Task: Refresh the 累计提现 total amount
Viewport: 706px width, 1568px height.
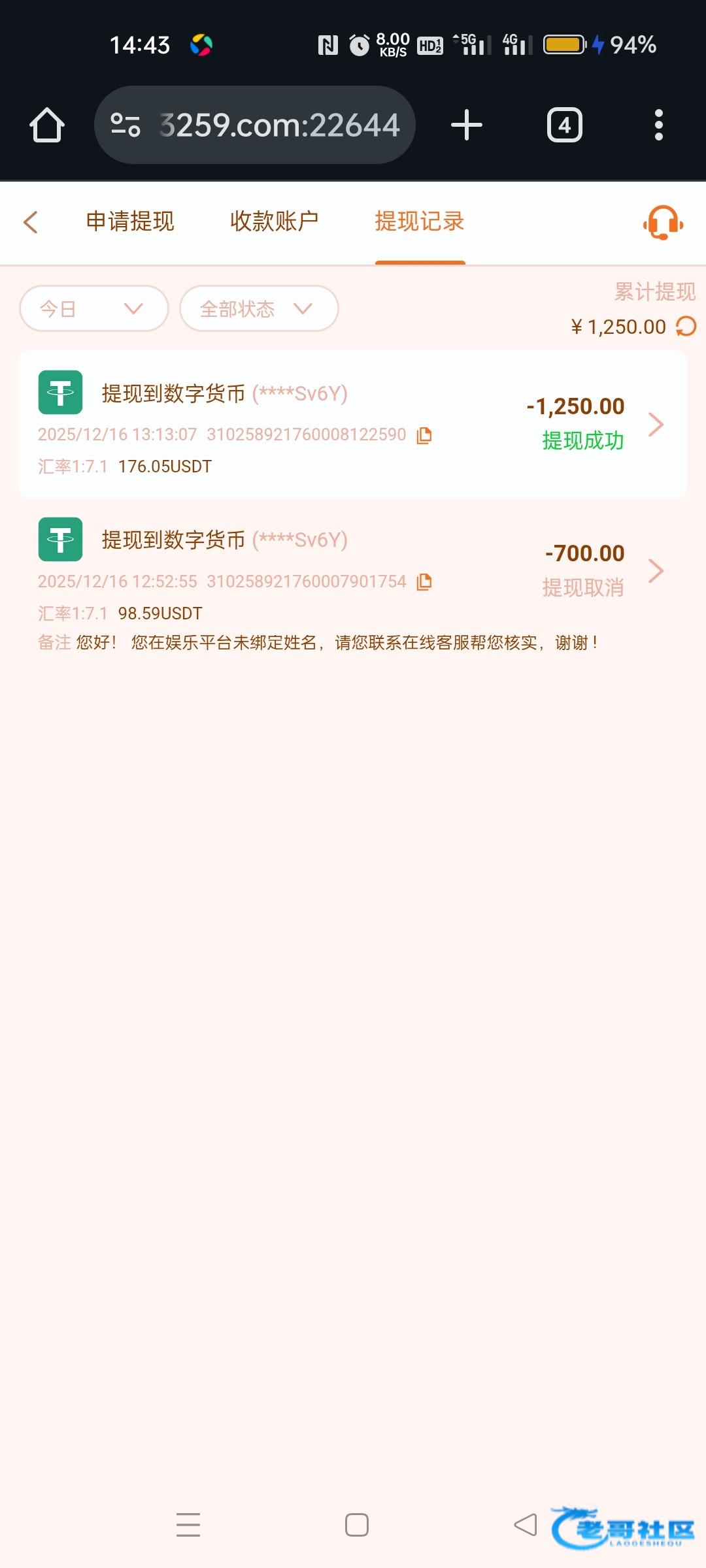Action: click(x=686, y=326)
